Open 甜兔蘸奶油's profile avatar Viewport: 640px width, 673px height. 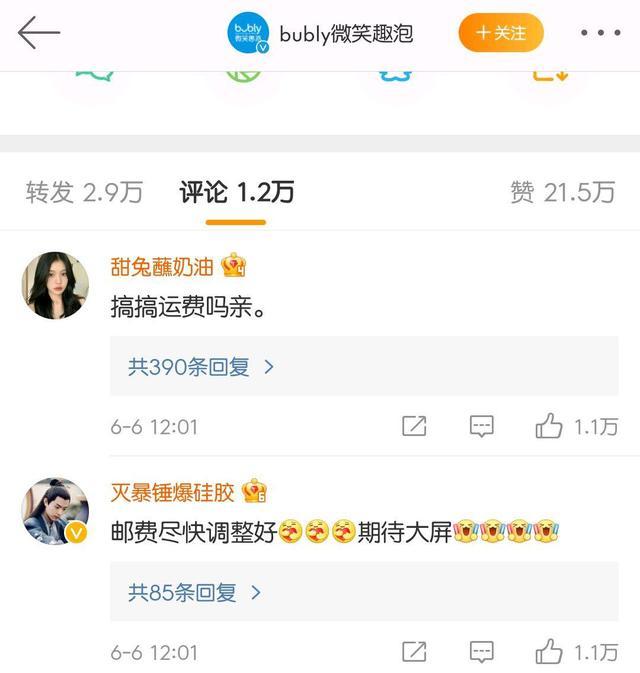55,285
